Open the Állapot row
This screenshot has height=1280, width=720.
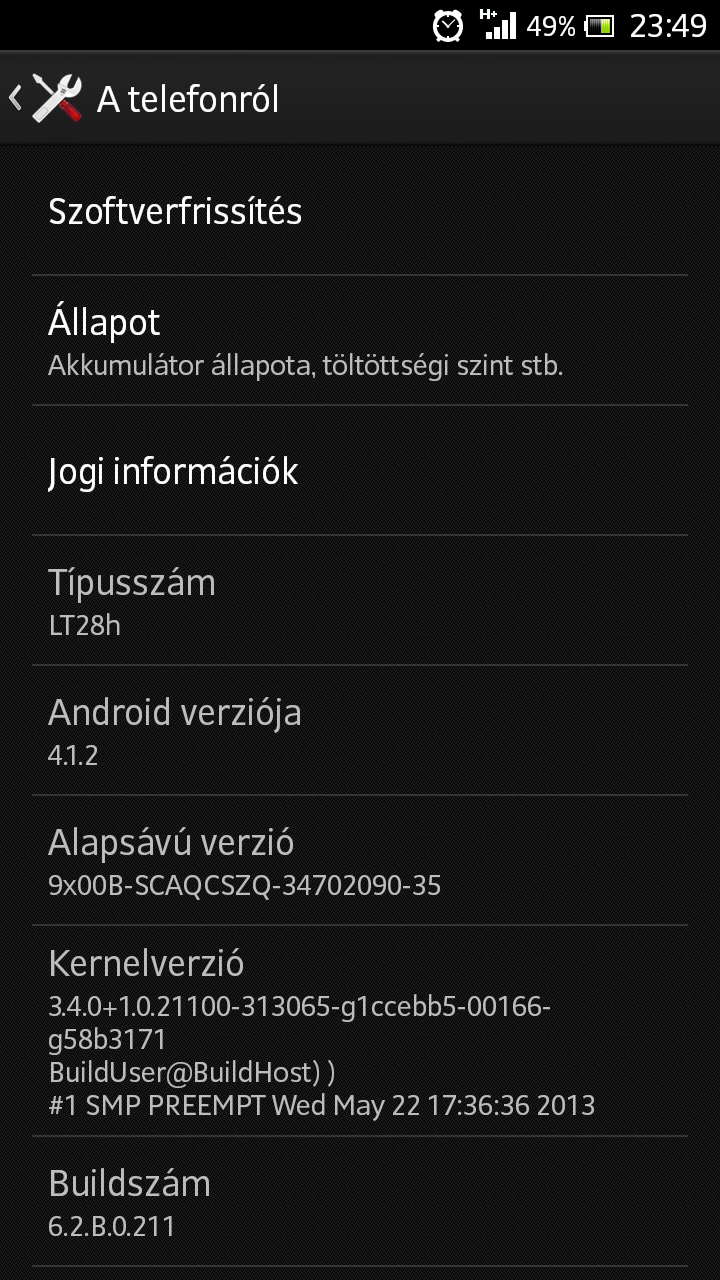point(360,341)
